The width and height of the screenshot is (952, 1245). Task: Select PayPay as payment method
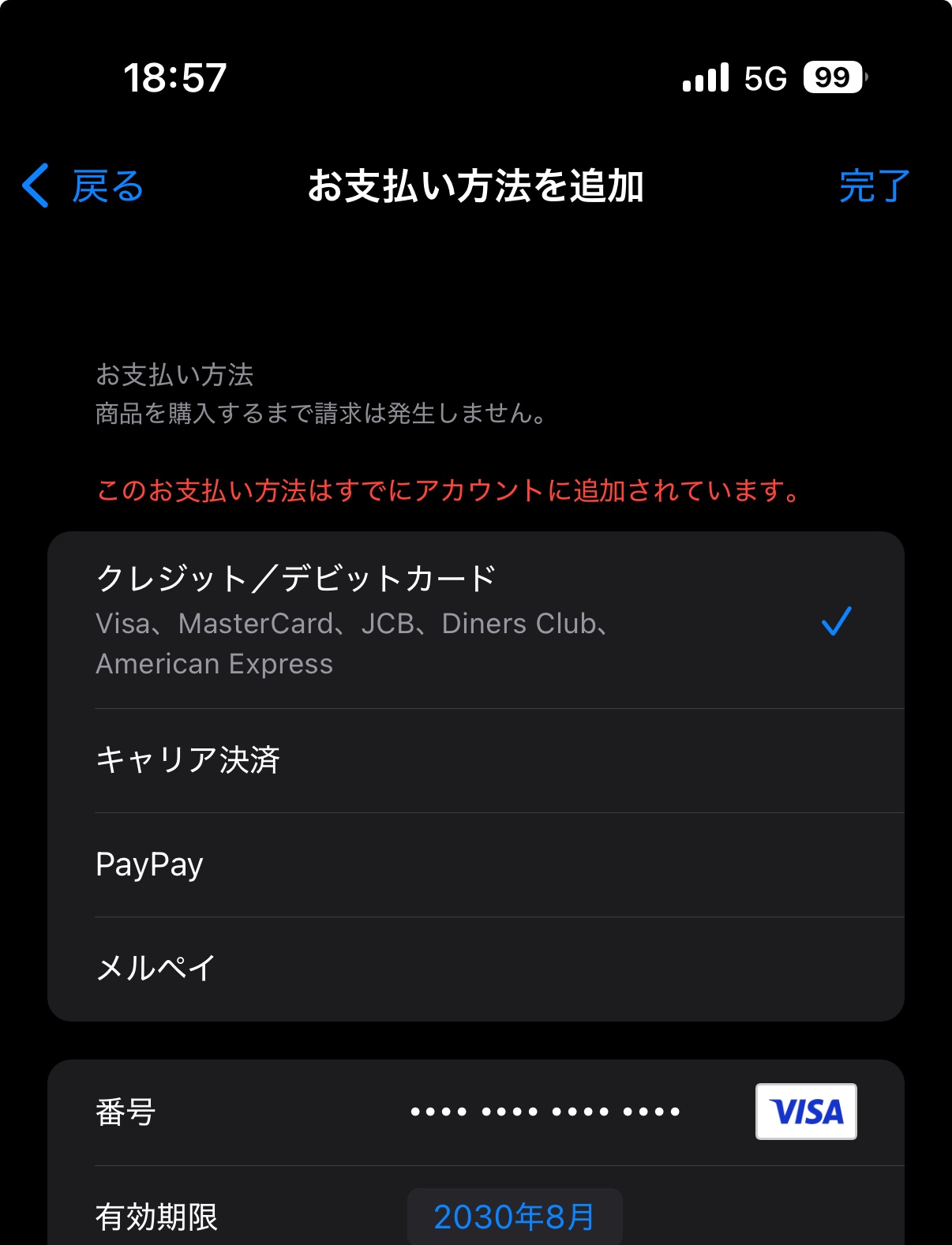[x=475, y=864]
